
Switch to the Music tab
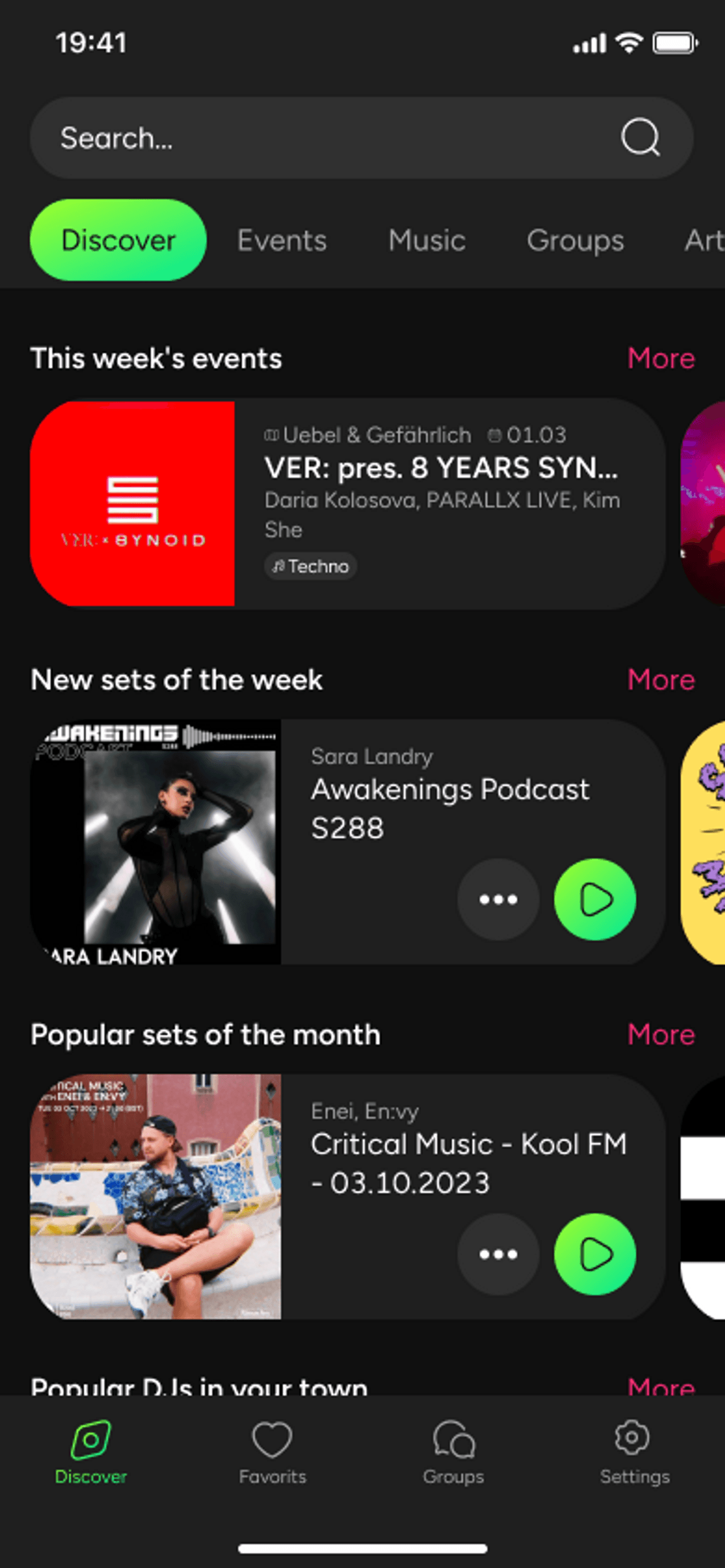click(427, 240)
